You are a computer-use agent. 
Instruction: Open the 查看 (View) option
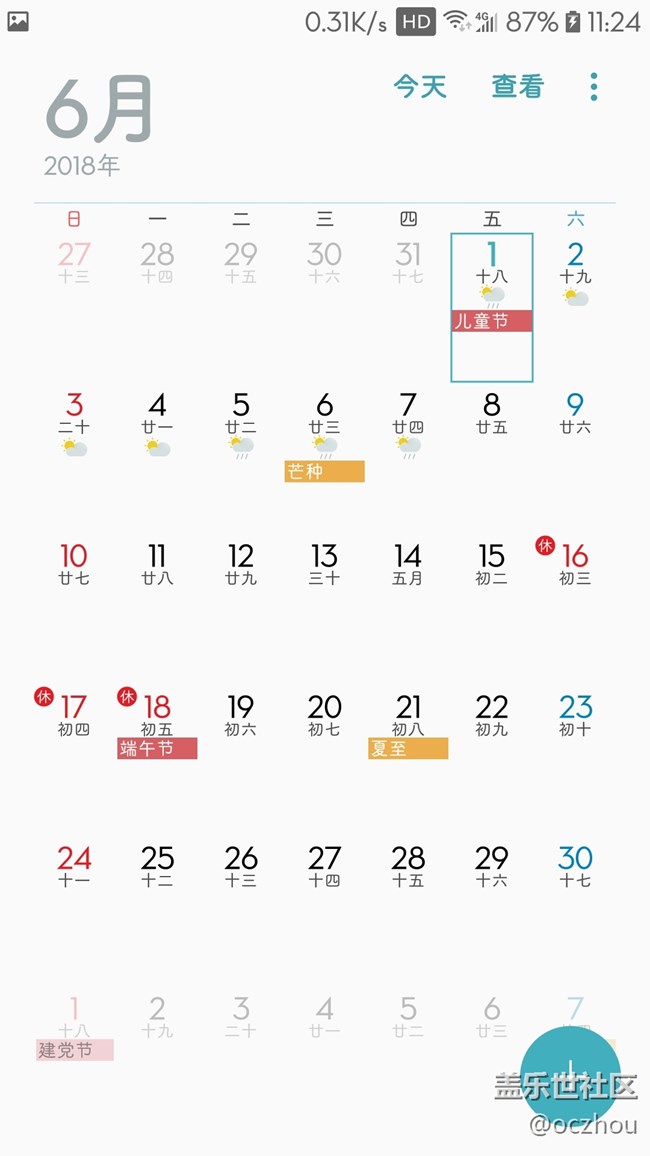[x=517, y=87]
